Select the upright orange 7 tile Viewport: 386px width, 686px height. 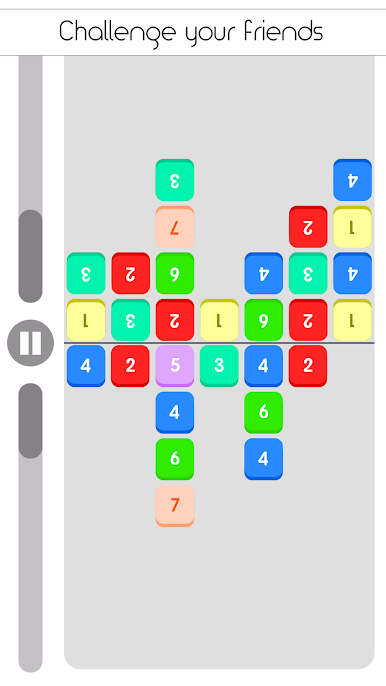click(x=175, y=505)
